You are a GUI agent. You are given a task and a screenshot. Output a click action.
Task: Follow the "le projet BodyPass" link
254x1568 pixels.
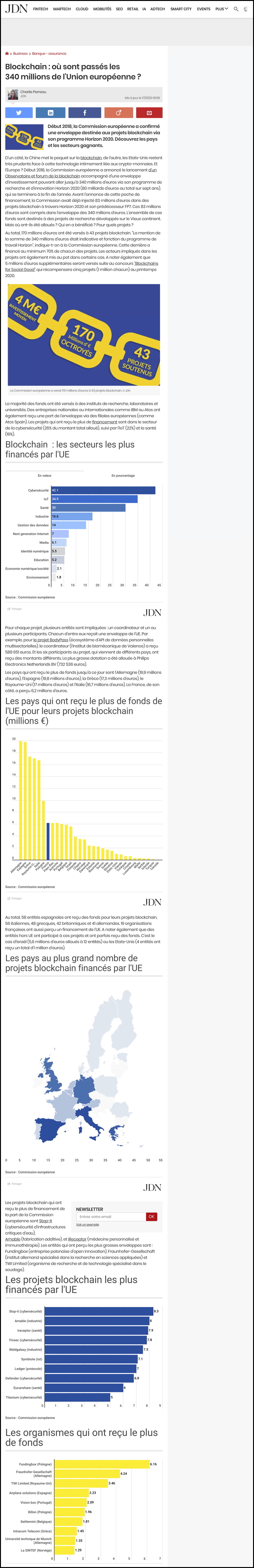[51, 640]
